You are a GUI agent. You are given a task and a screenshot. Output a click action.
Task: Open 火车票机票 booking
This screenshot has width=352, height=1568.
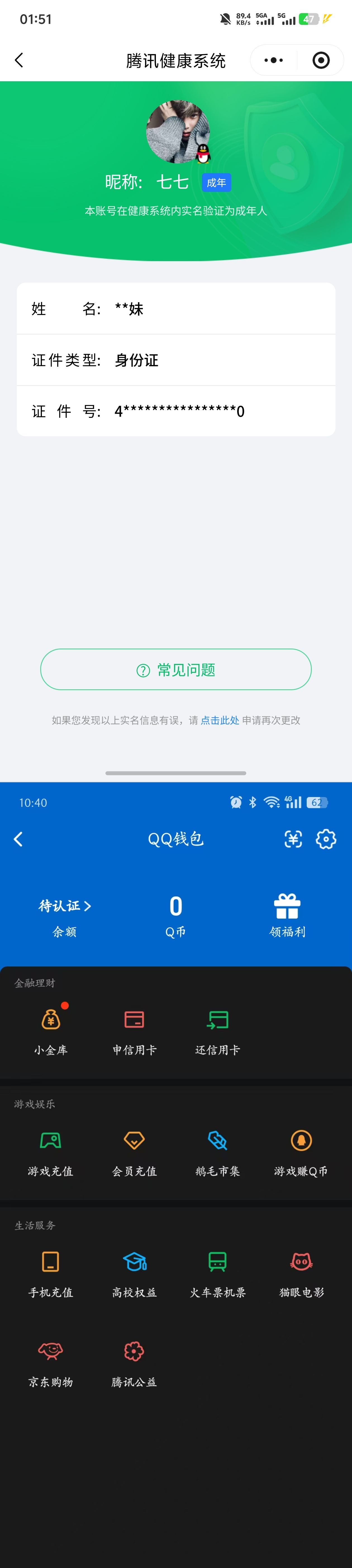(217, 1273)
